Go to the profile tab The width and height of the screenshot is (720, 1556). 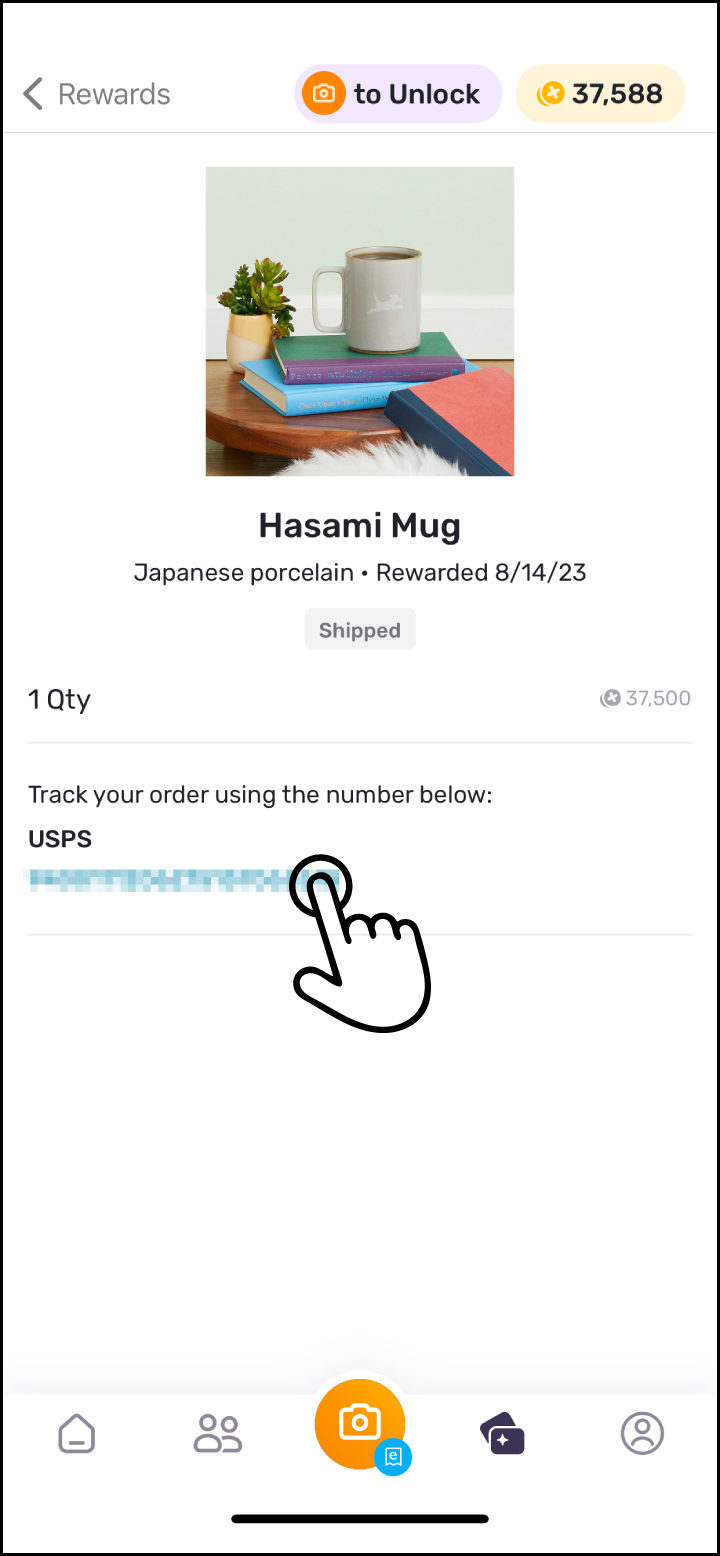click(642, 1434)
